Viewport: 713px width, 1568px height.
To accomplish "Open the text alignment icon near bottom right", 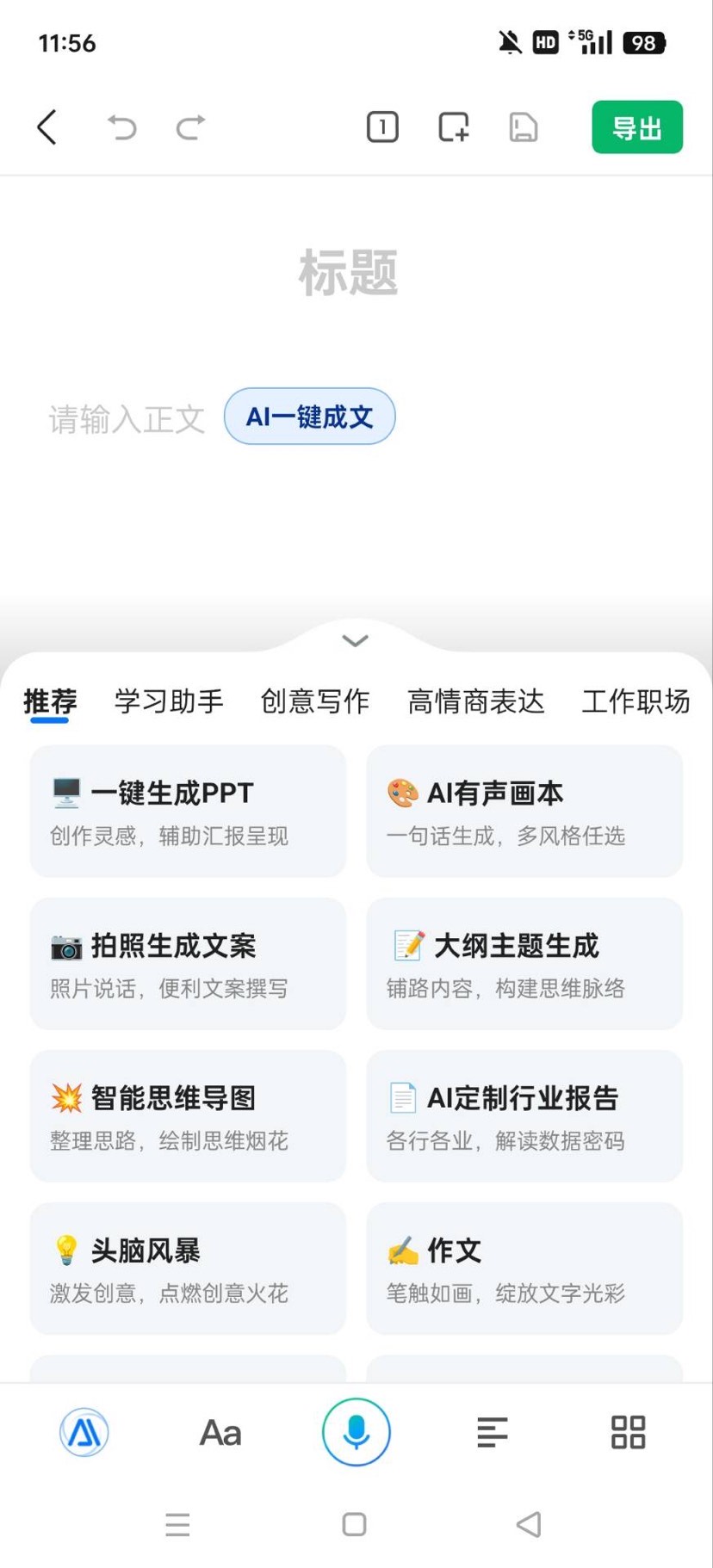I will point(491,1431).
